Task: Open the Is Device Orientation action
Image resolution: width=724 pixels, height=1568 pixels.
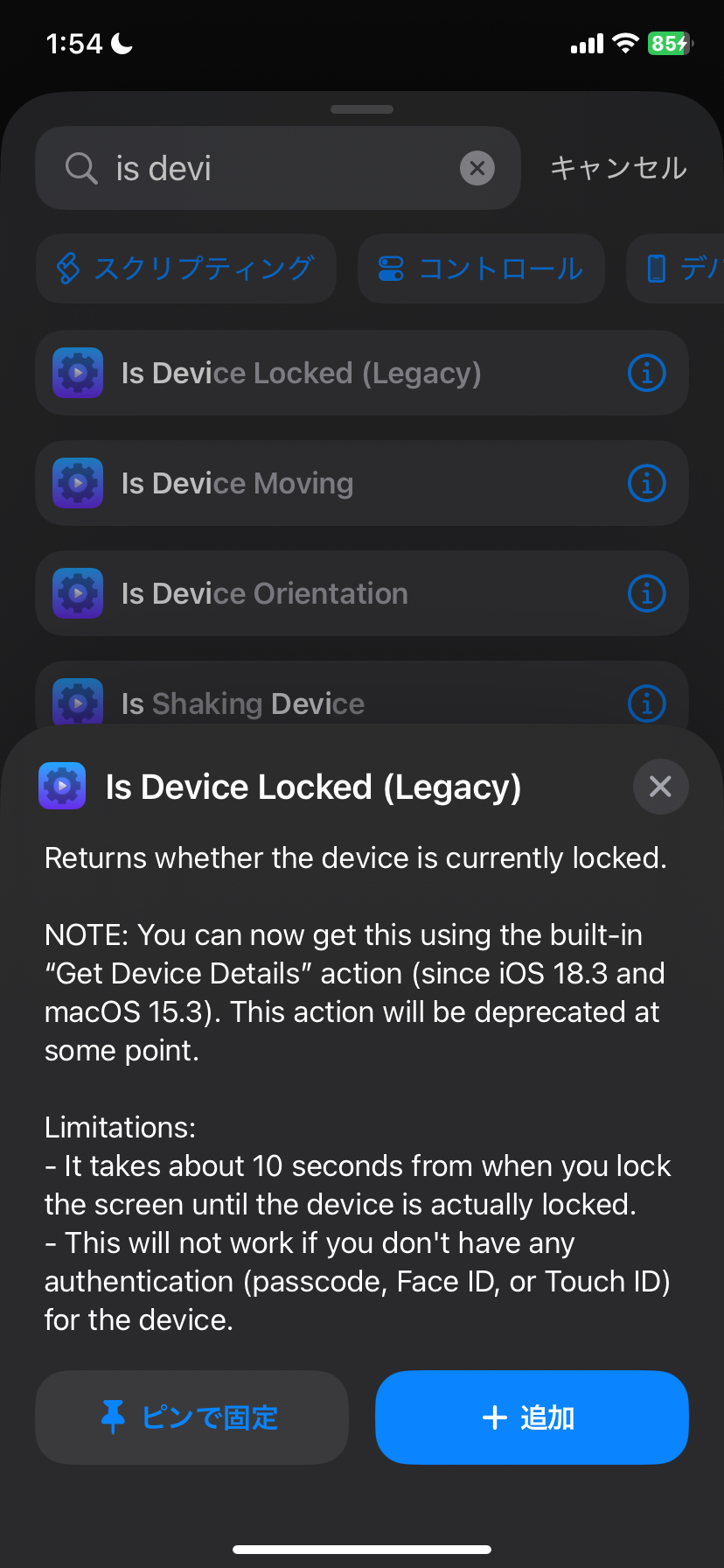Action: point(362,593)
